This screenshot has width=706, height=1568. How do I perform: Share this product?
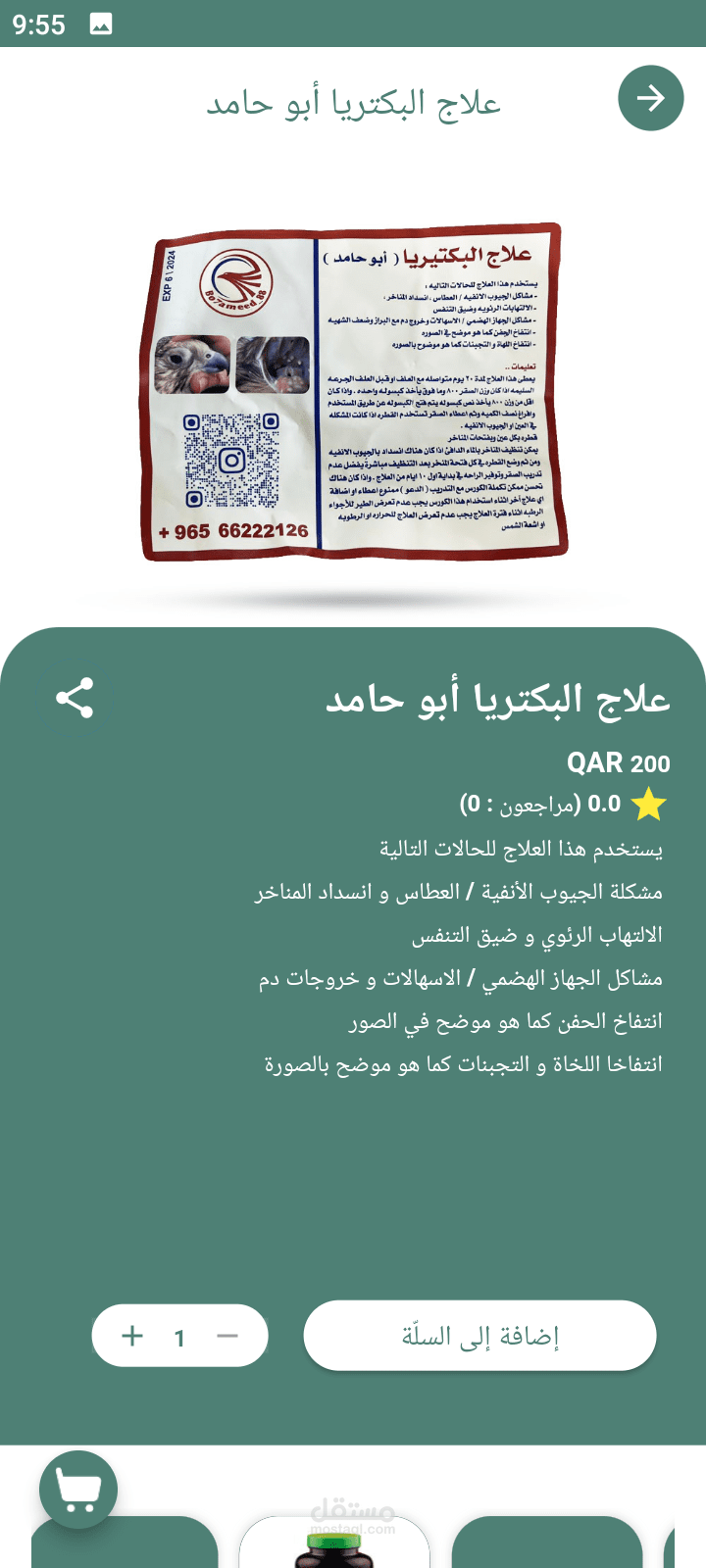(75, 698)
